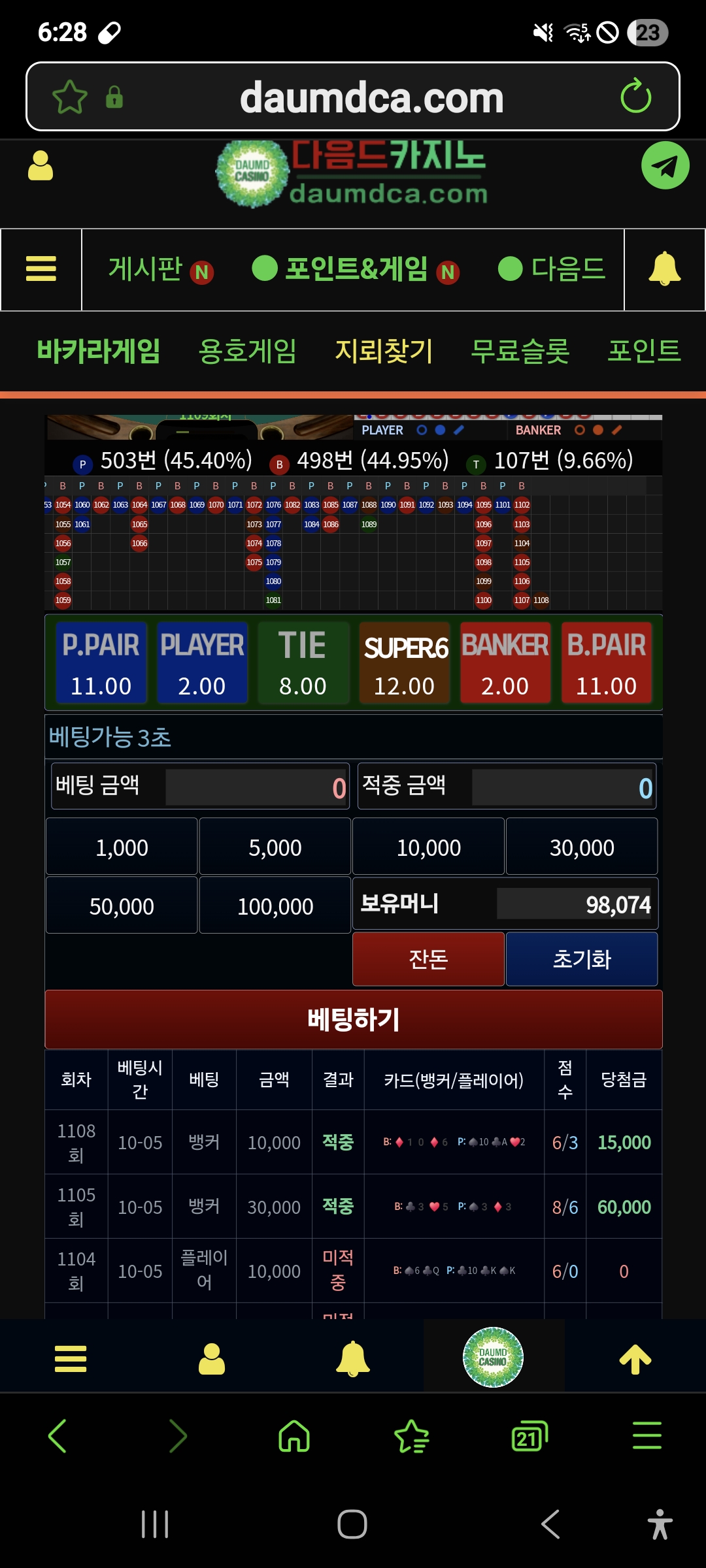Image resolution: width=706 pixels, height=1568 pixels.
Task: Tap 잔돈 button
Action: [x=428, y=959]
